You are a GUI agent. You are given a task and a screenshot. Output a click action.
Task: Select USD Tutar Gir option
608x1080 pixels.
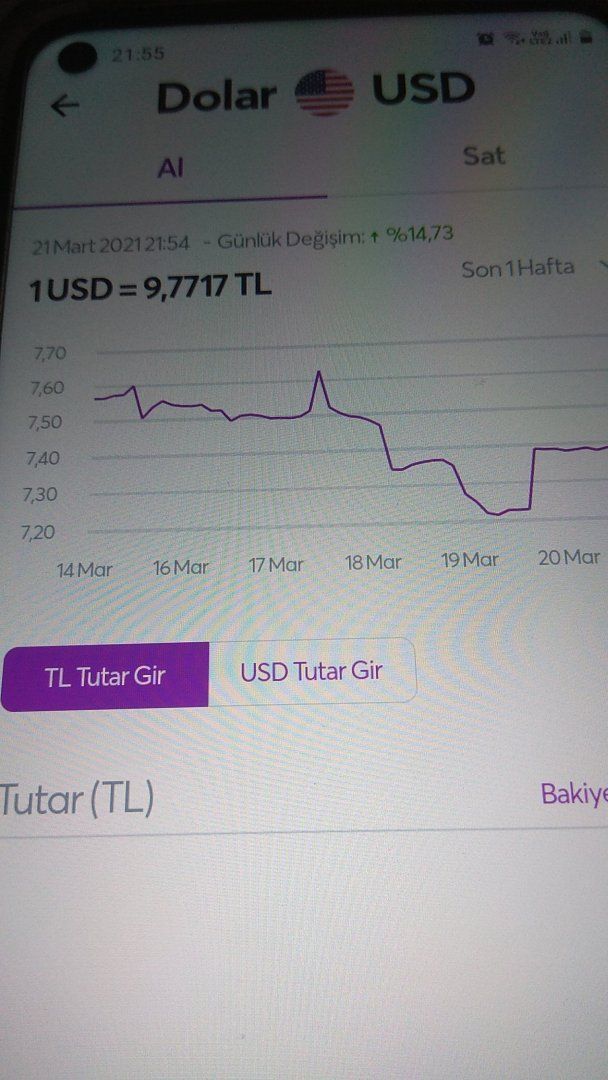(x=311, y=671)
